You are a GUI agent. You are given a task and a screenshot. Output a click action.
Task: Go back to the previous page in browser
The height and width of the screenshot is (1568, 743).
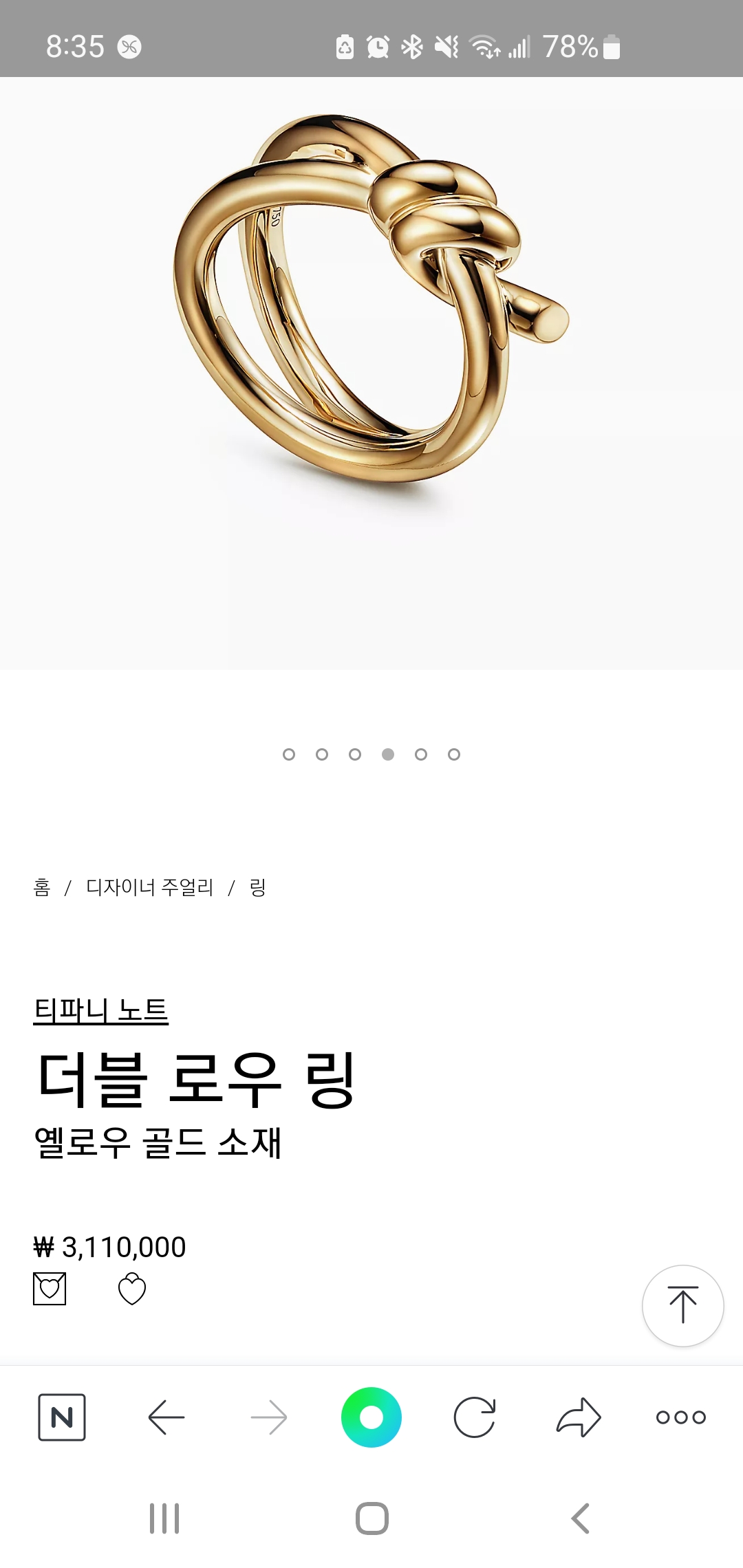pyautogui.click(x=166, y=1417)
